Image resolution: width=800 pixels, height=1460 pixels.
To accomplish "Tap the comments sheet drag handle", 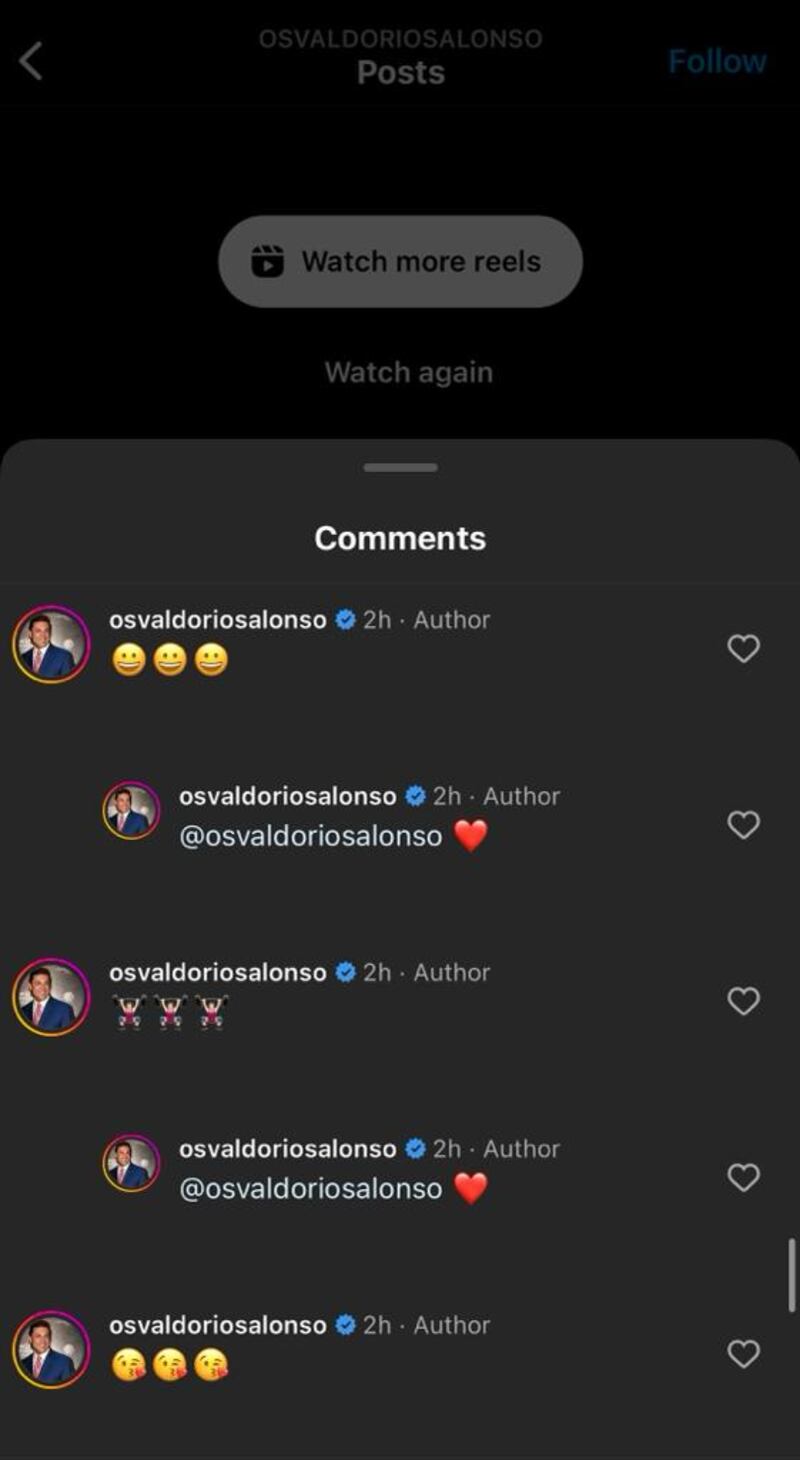I will [400, 467].
